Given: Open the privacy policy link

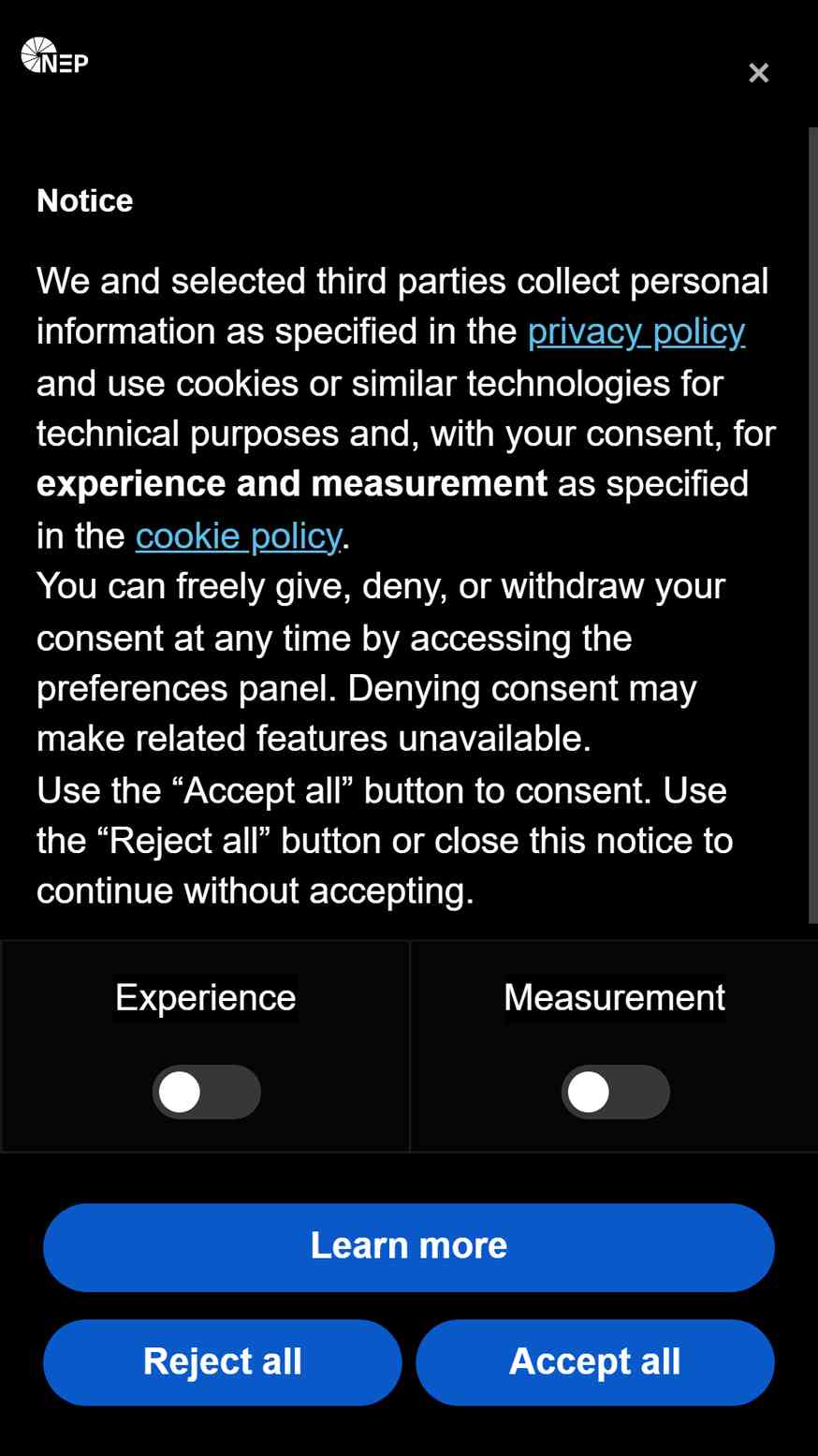Looking at the screenshot, I should click(x=636, y=331).
